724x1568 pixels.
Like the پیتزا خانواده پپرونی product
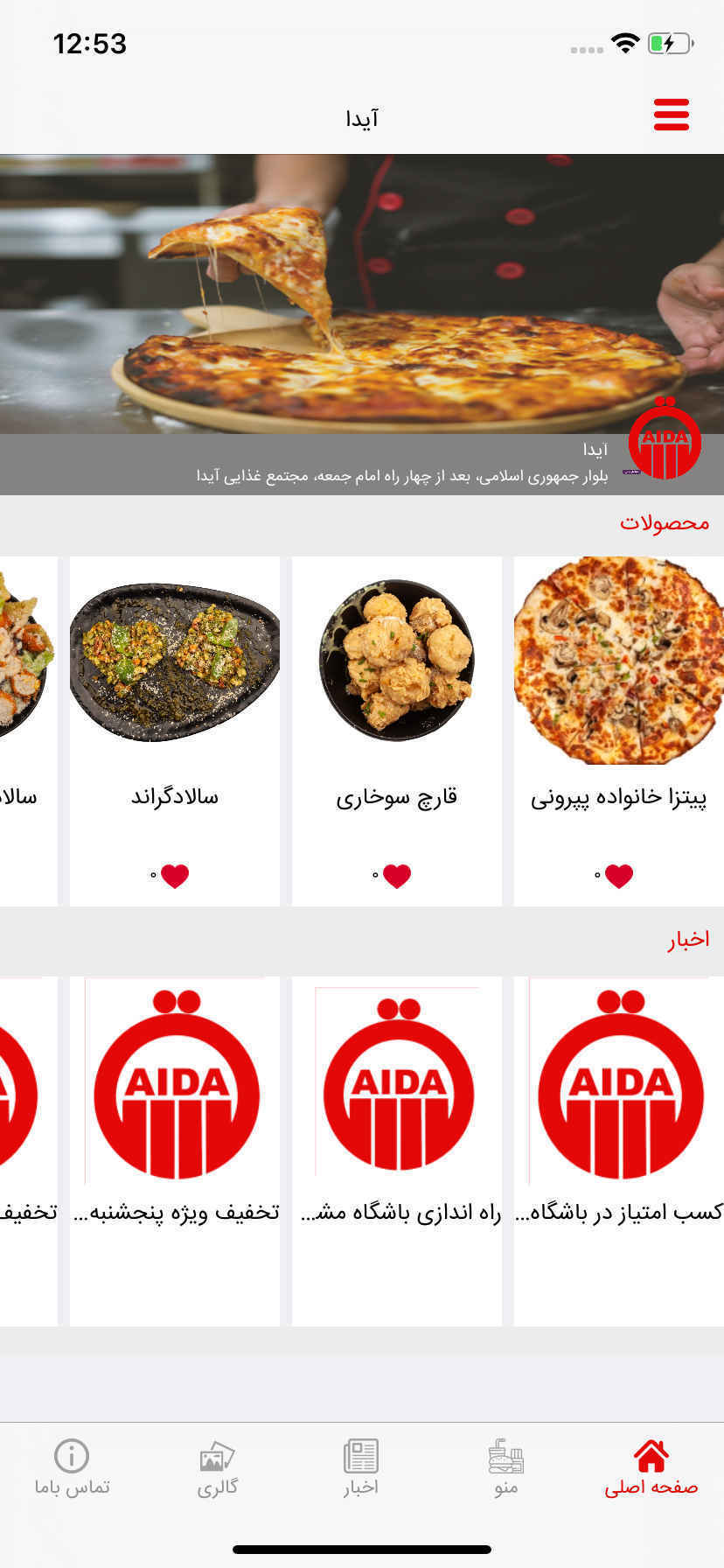pos(618,876)
